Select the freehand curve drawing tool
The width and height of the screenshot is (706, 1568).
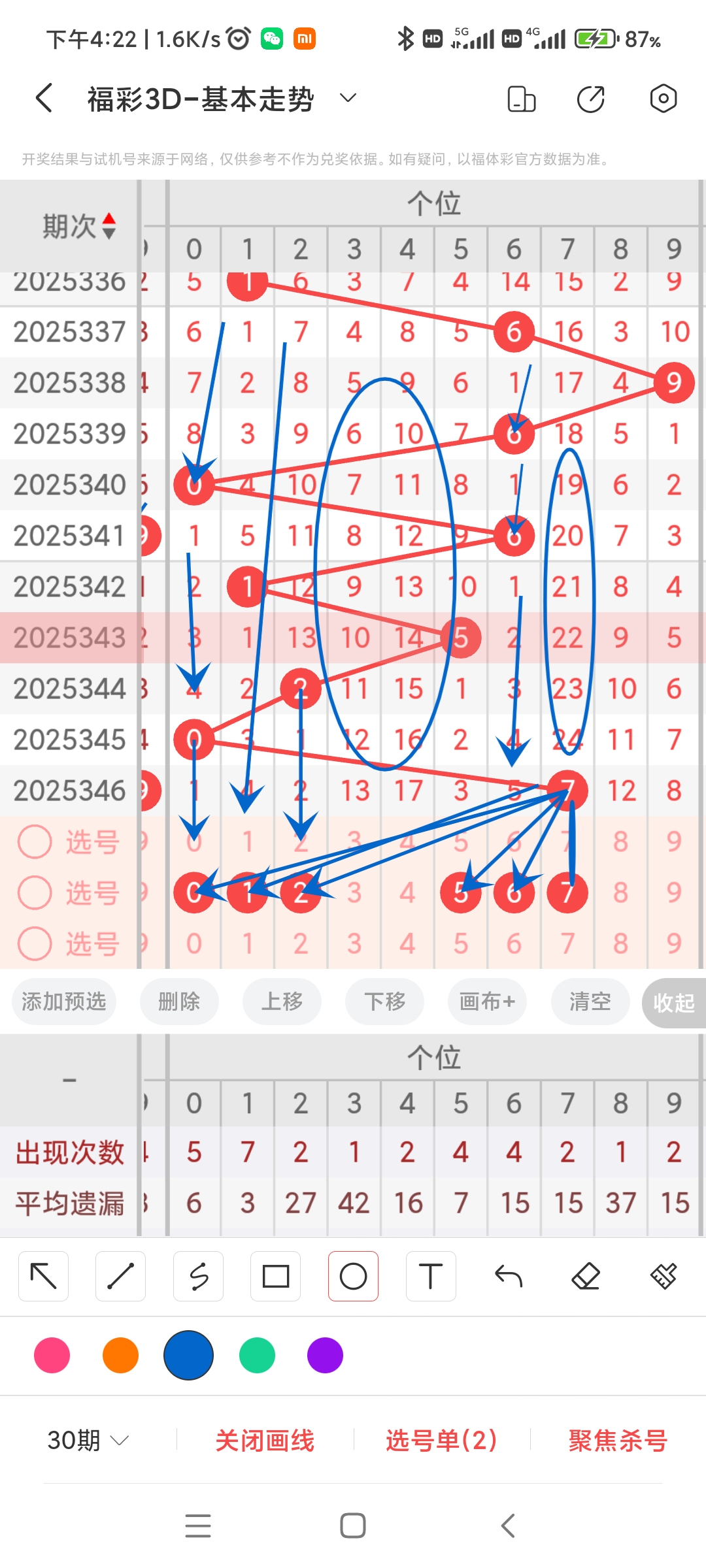pyautogui.click(x=198, y=1275)
